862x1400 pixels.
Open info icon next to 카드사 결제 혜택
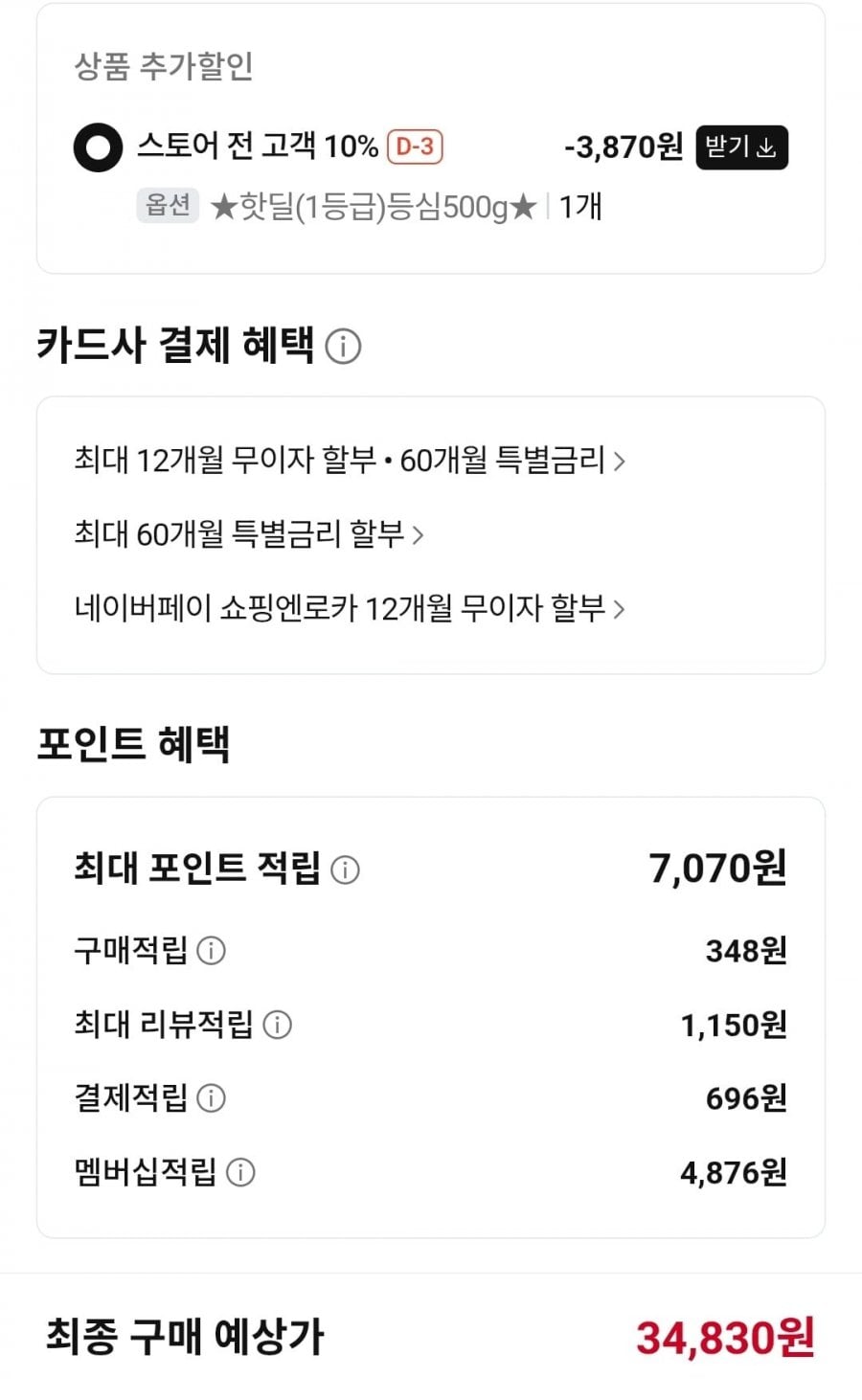point(343,346)
